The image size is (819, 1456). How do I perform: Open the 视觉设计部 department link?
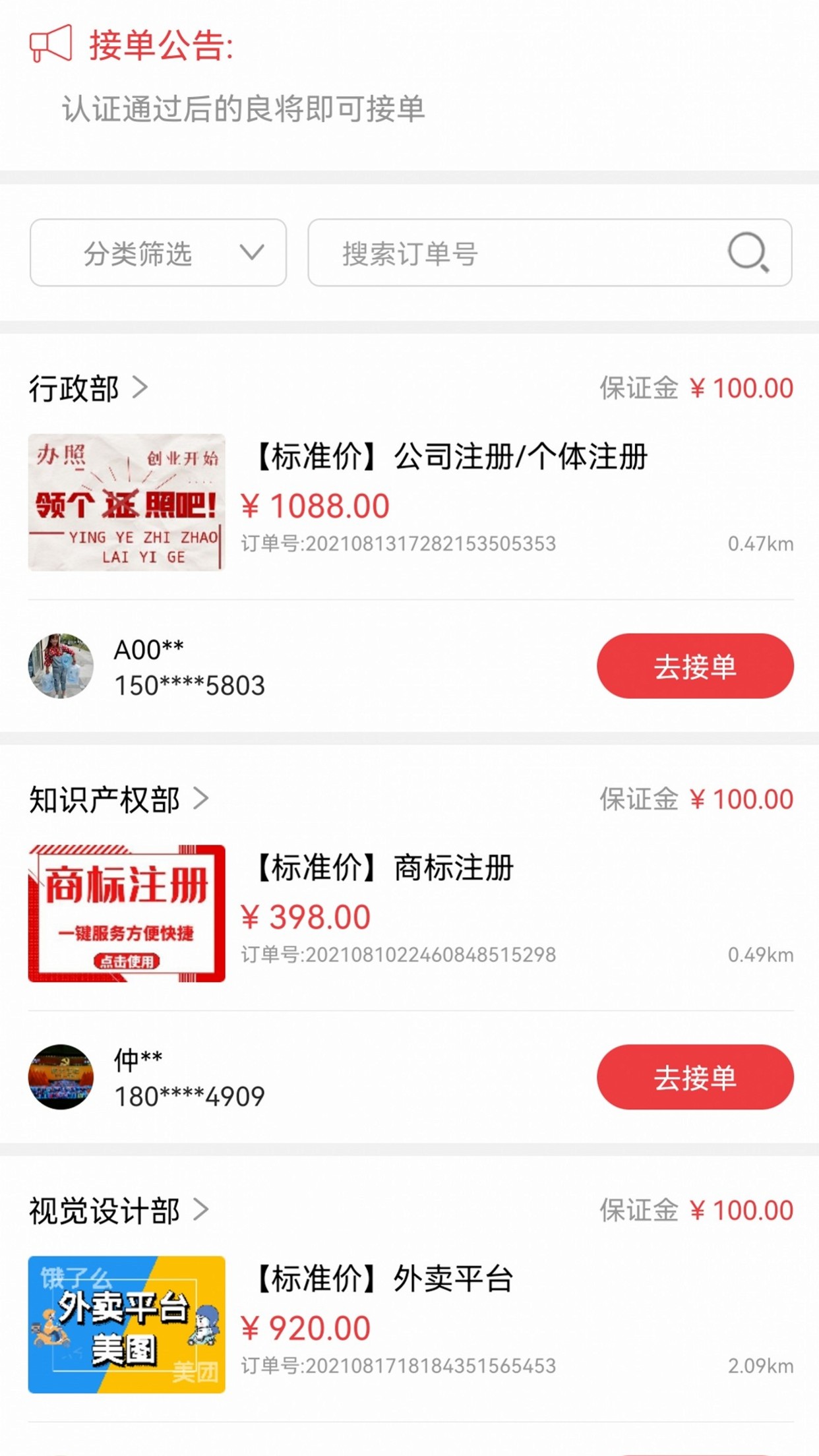point(119,1210)
